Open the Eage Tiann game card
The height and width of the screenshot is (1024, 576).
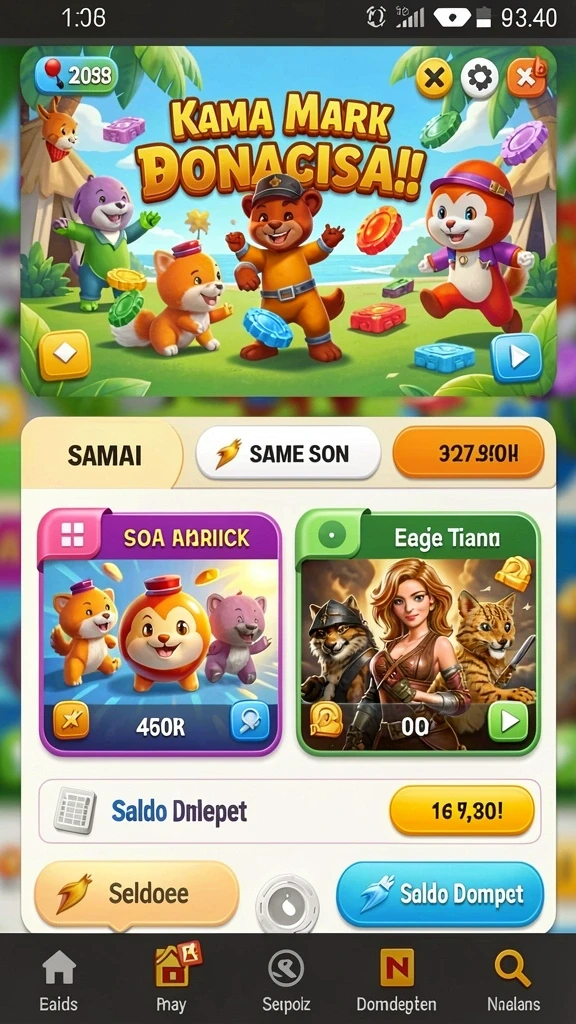pos(418,633)
